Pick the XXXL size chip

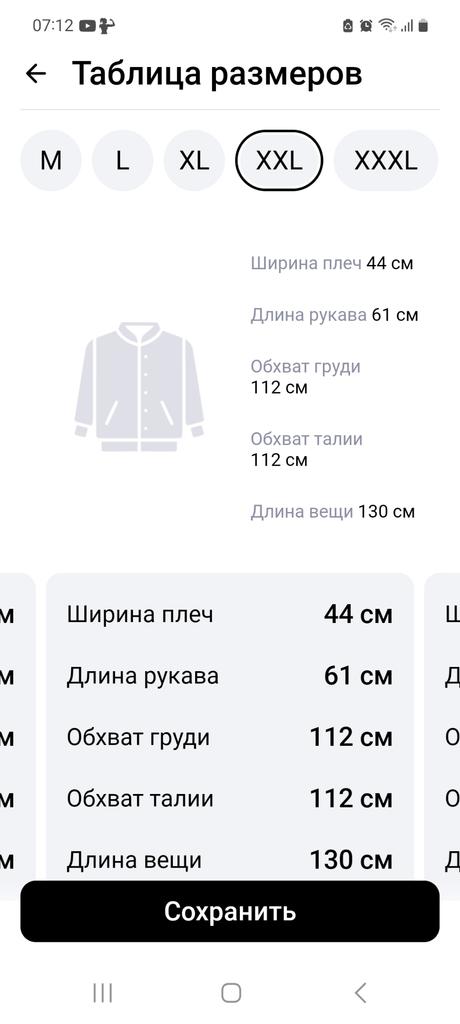coord(386,161)
